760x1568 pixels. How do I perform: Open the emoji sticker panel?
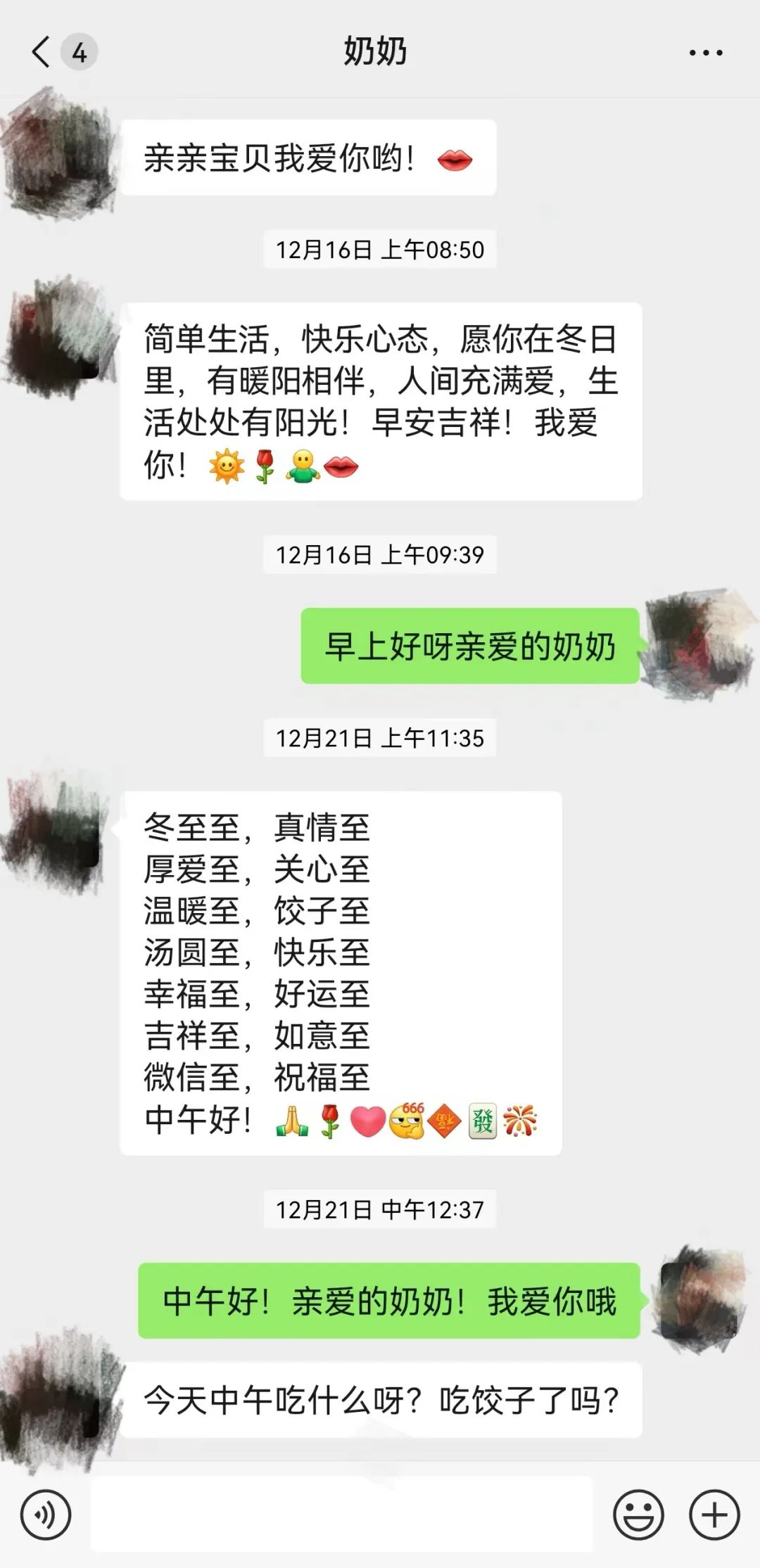638,1515
